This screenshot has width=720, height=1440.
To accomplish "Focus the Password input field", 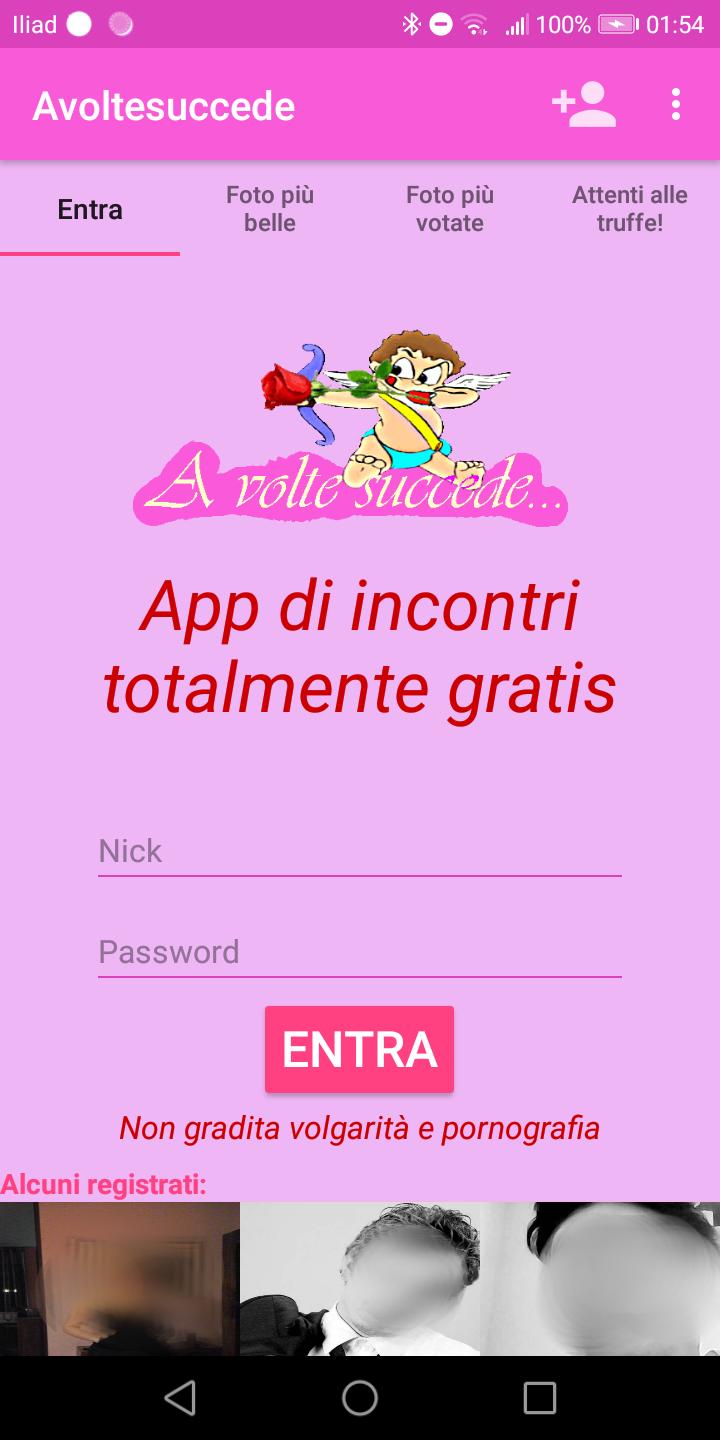I will click(x=360, y=951).
